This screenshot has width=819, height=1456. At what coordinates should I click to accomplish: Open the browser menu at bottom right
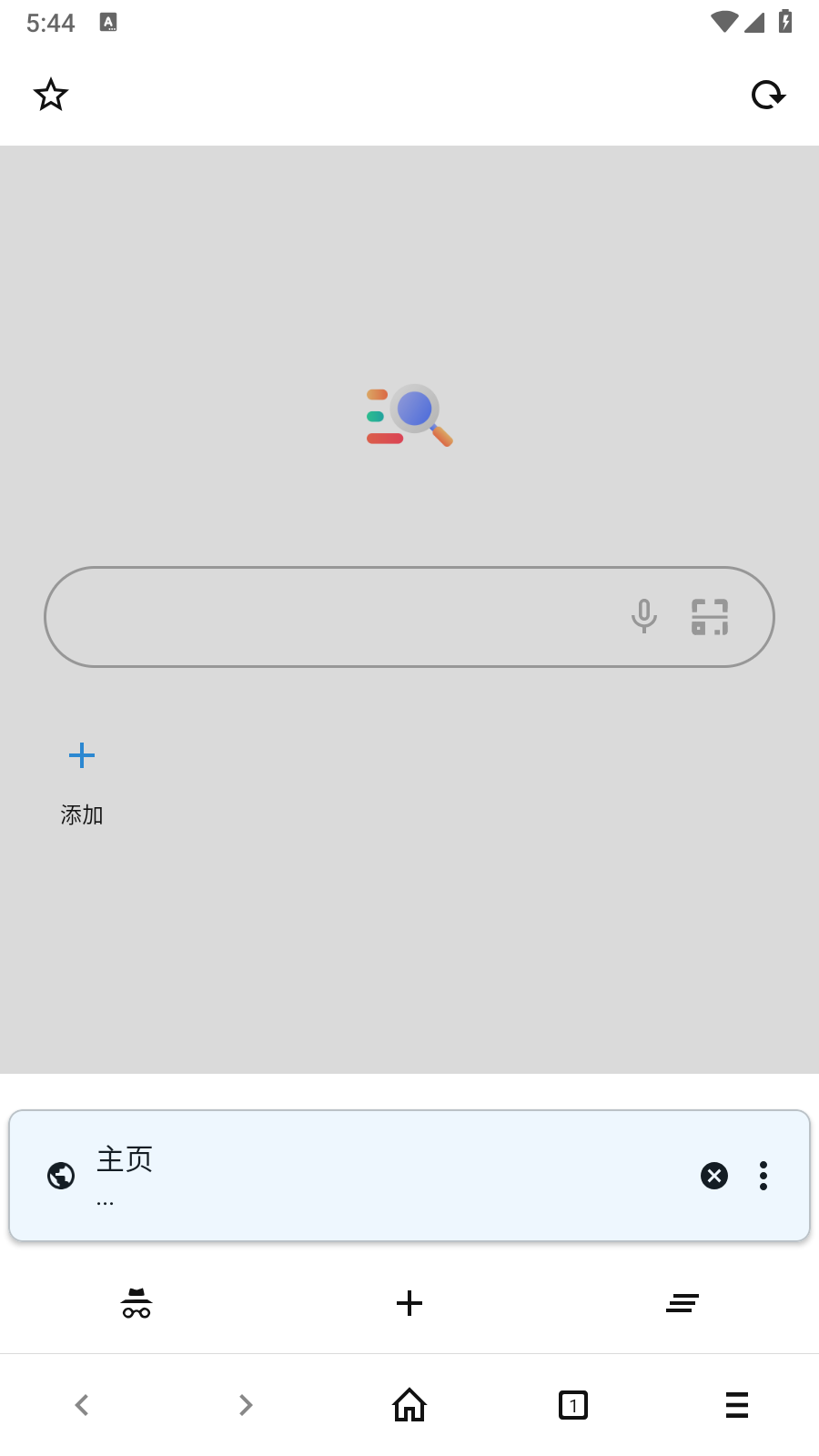point(737,1405)
